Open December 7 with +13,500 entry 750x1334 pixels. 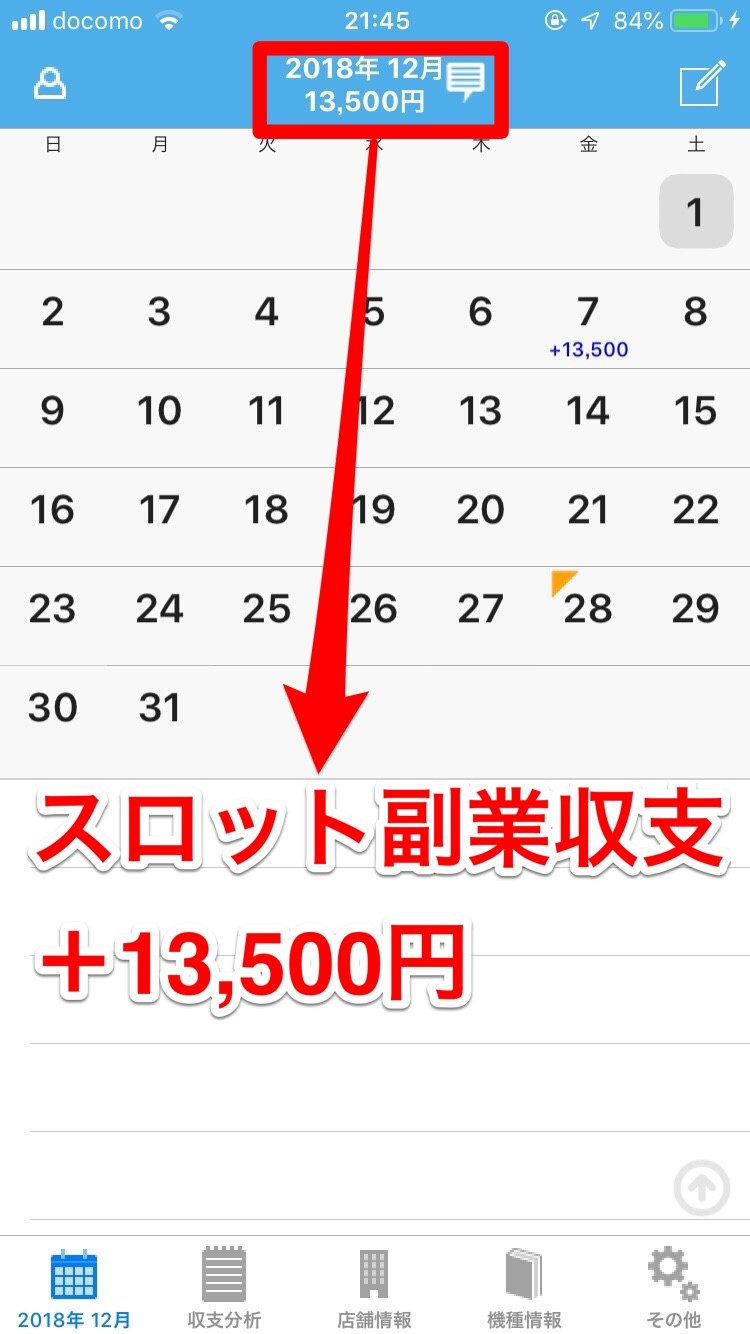pyautogui.click(x=588, y=321)
